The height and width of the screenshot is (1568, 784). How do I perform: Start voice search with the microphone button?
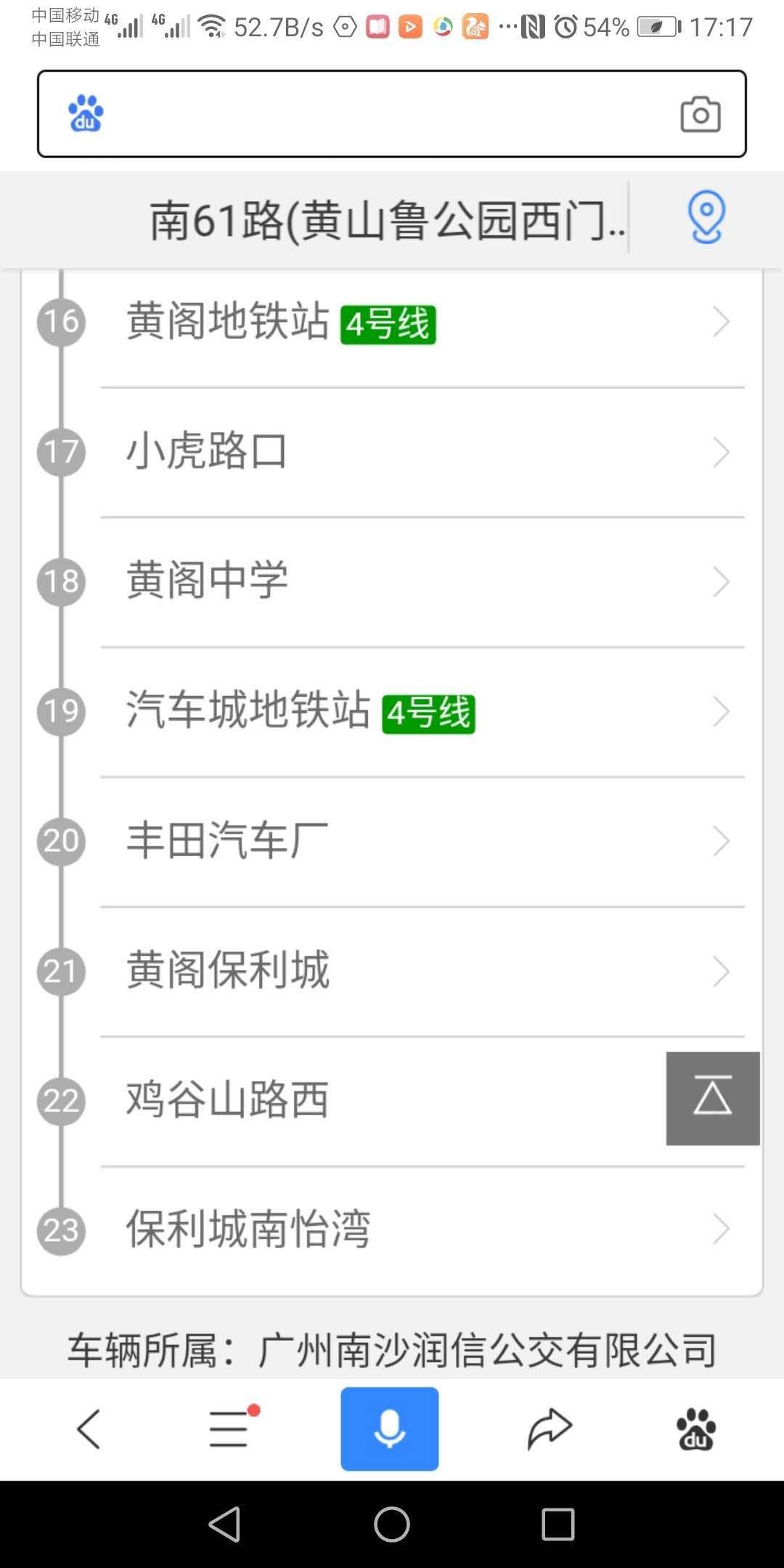click(390, 1429)
